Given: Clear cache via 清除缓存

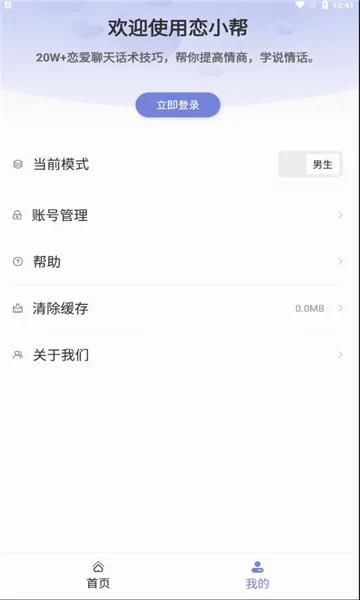Looking at the screenshot, I should 178,308.
